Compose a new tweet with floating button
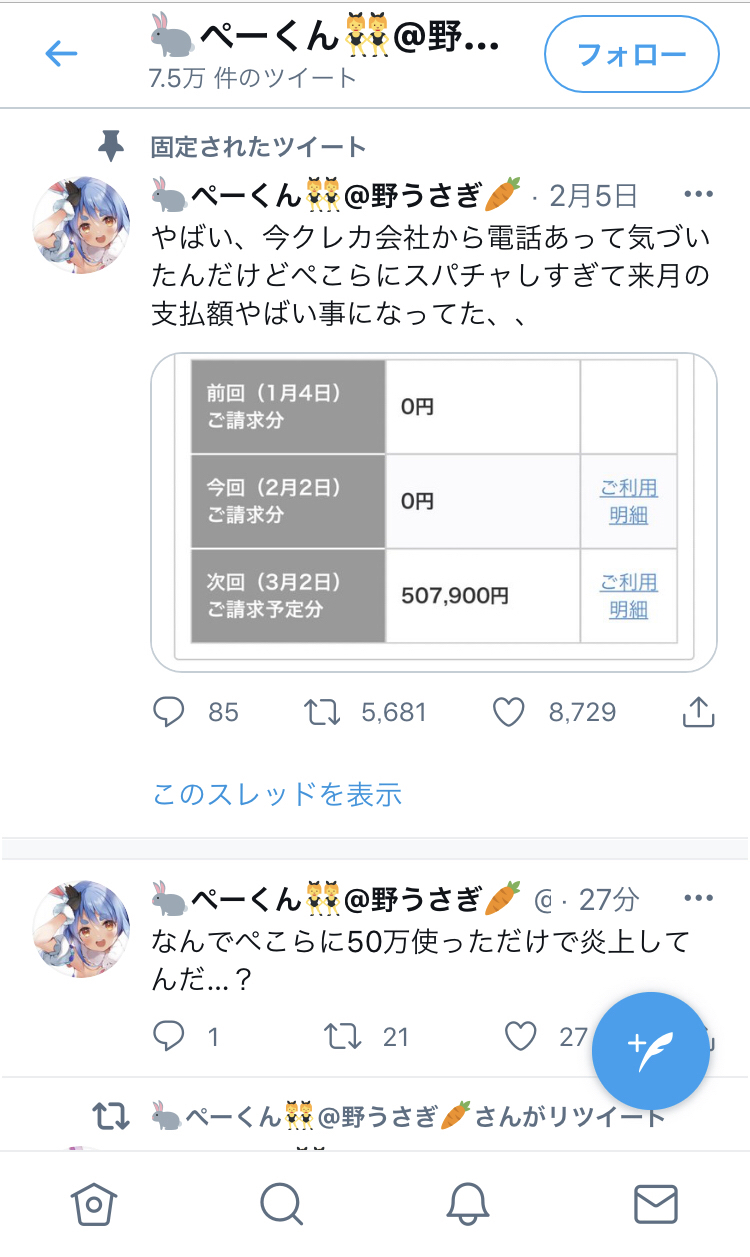The height and width of the screenshot is (1257, 750). pos(651,1051)
